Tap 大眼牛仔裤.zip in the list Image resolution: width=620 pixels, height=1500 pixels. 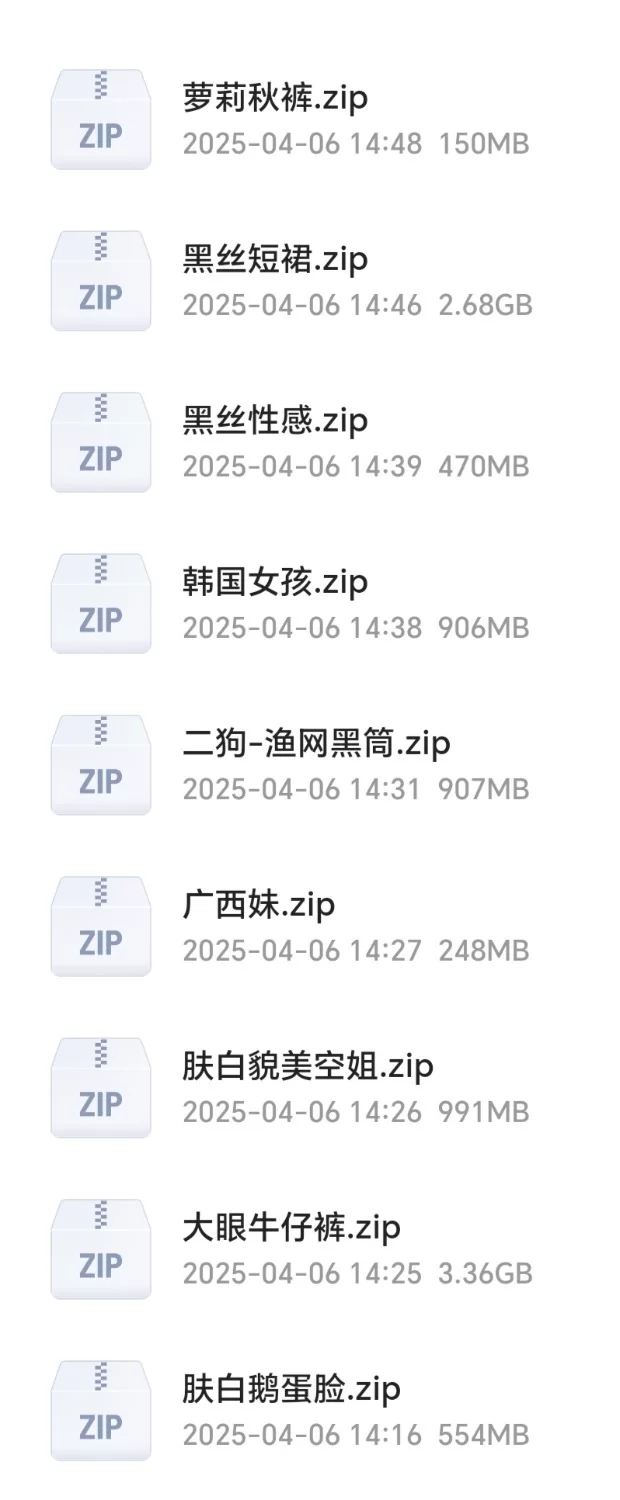pyautogui.click(x=291, y=1228)
